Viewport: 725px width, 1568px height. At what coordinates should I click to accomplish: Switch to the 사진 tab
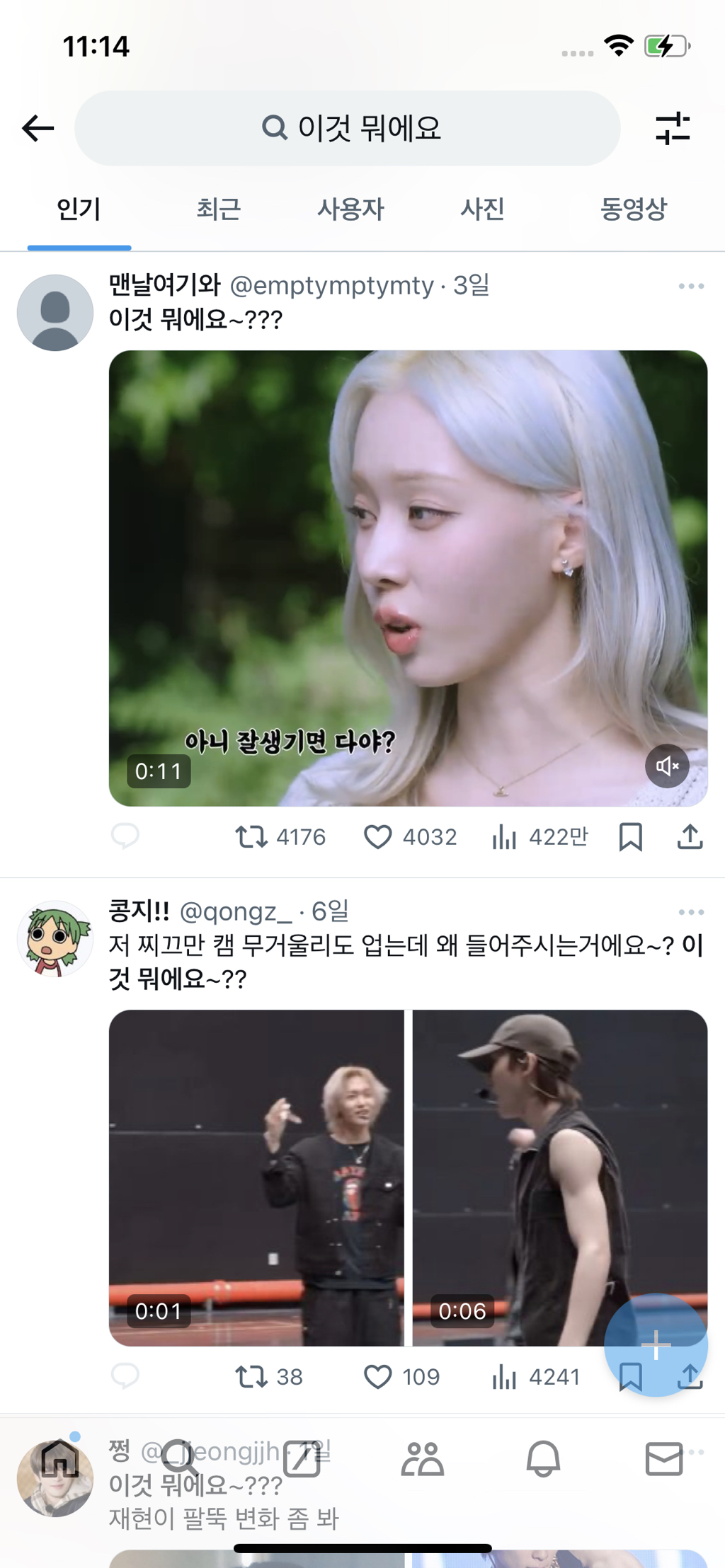[x=482, y=209]
